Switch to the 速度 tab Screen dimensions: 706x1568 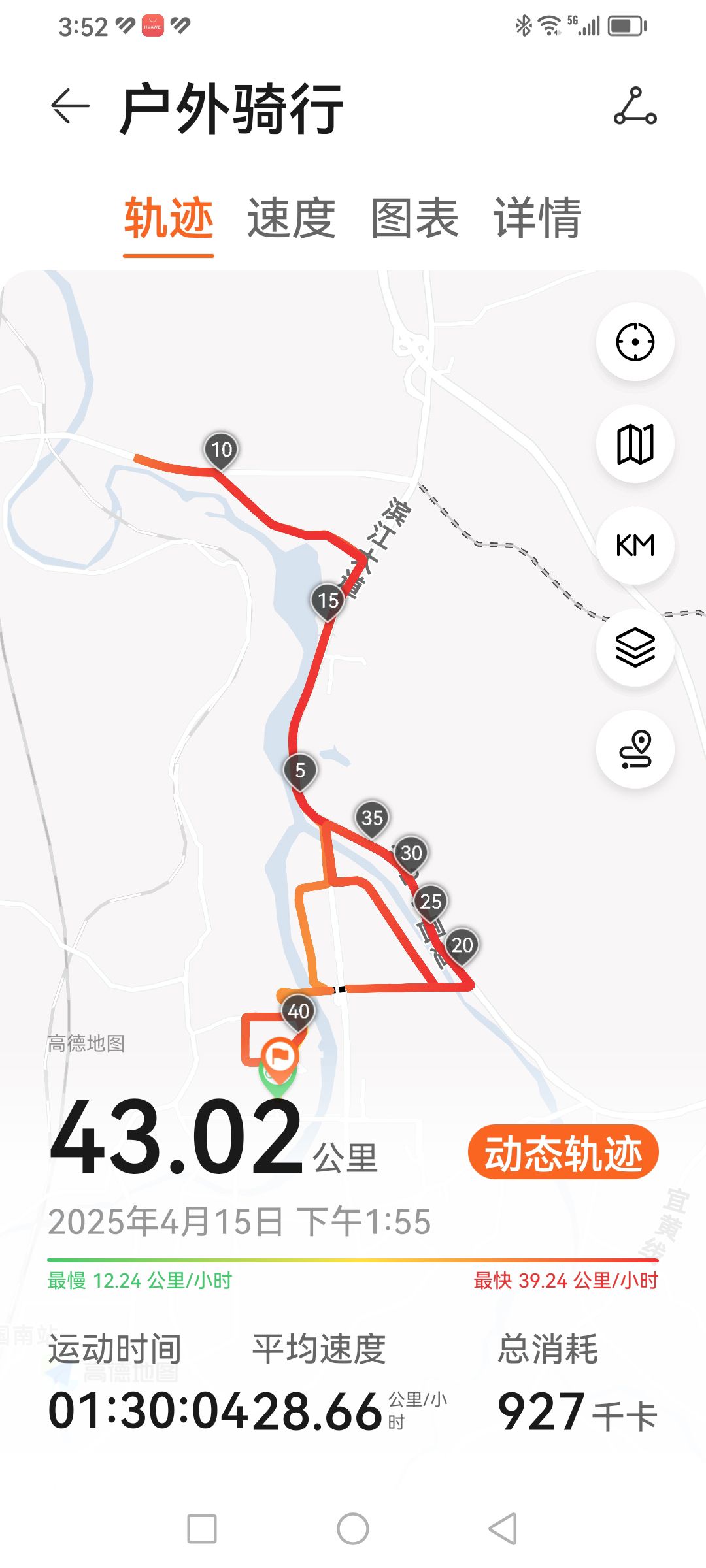click(292, 218)
